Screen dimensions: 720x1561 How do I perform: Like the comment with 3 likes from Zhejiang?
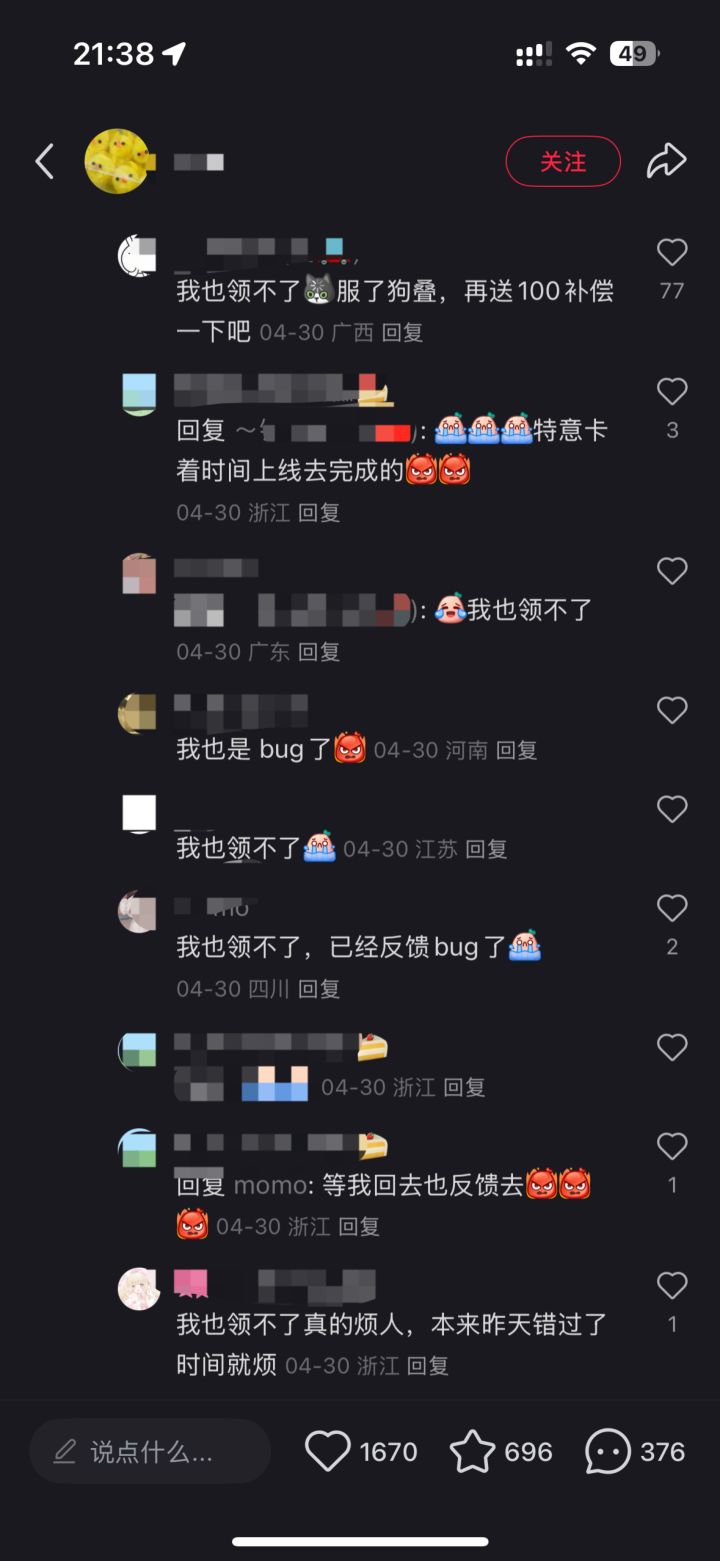[671, 392]
